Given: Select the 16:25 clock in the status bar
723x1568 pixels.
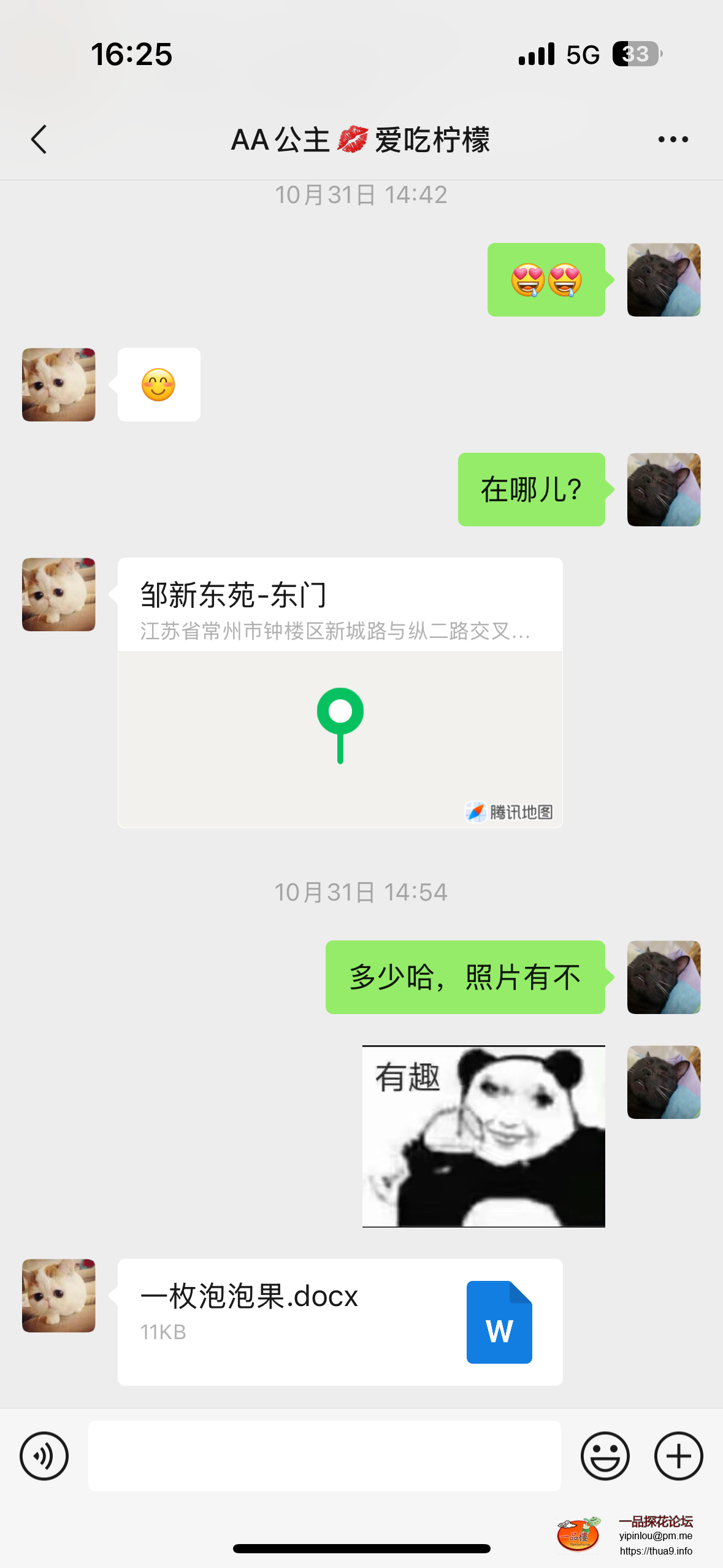Looking at the screenshot, I should tap(132, 55).
